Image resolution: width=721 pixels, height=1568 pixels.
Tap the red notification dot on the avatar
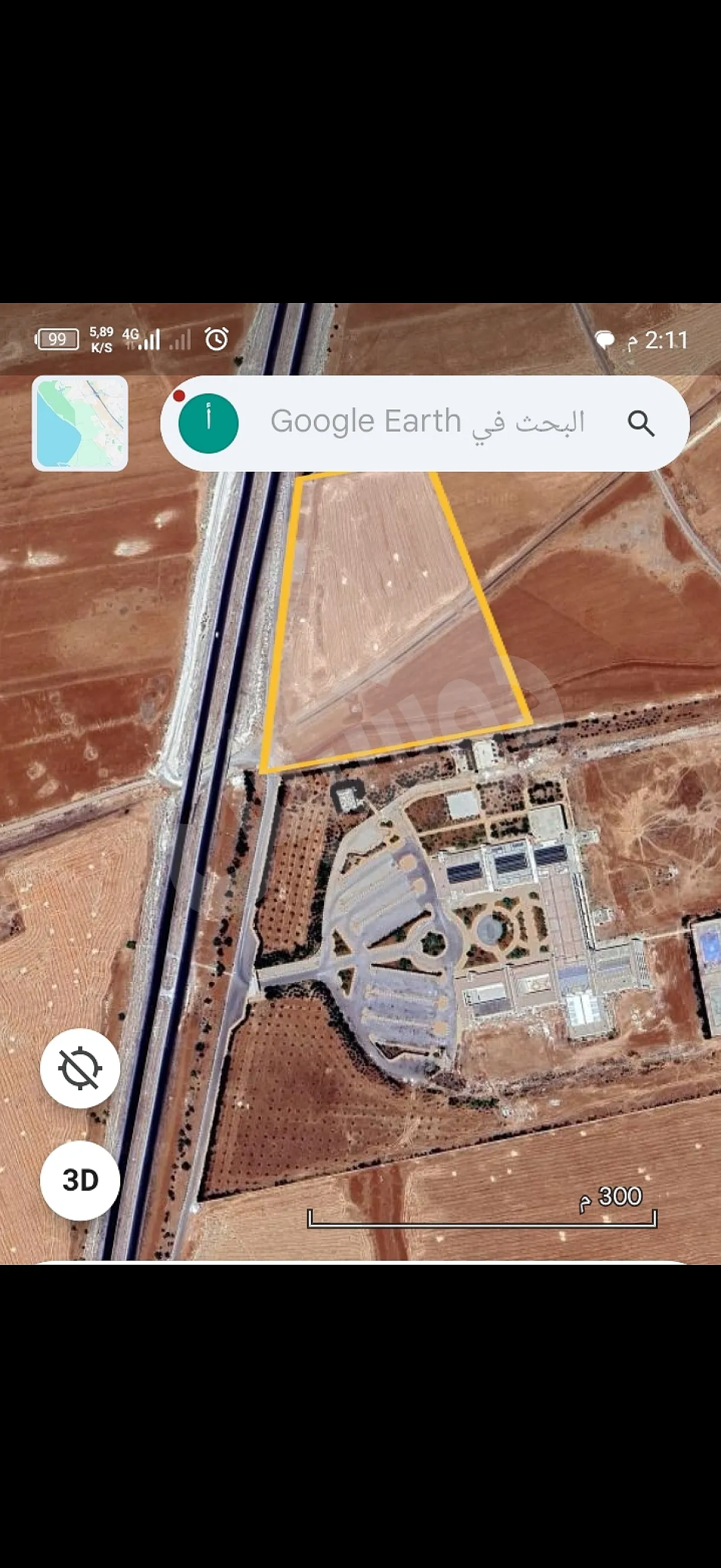coord(179,396)
